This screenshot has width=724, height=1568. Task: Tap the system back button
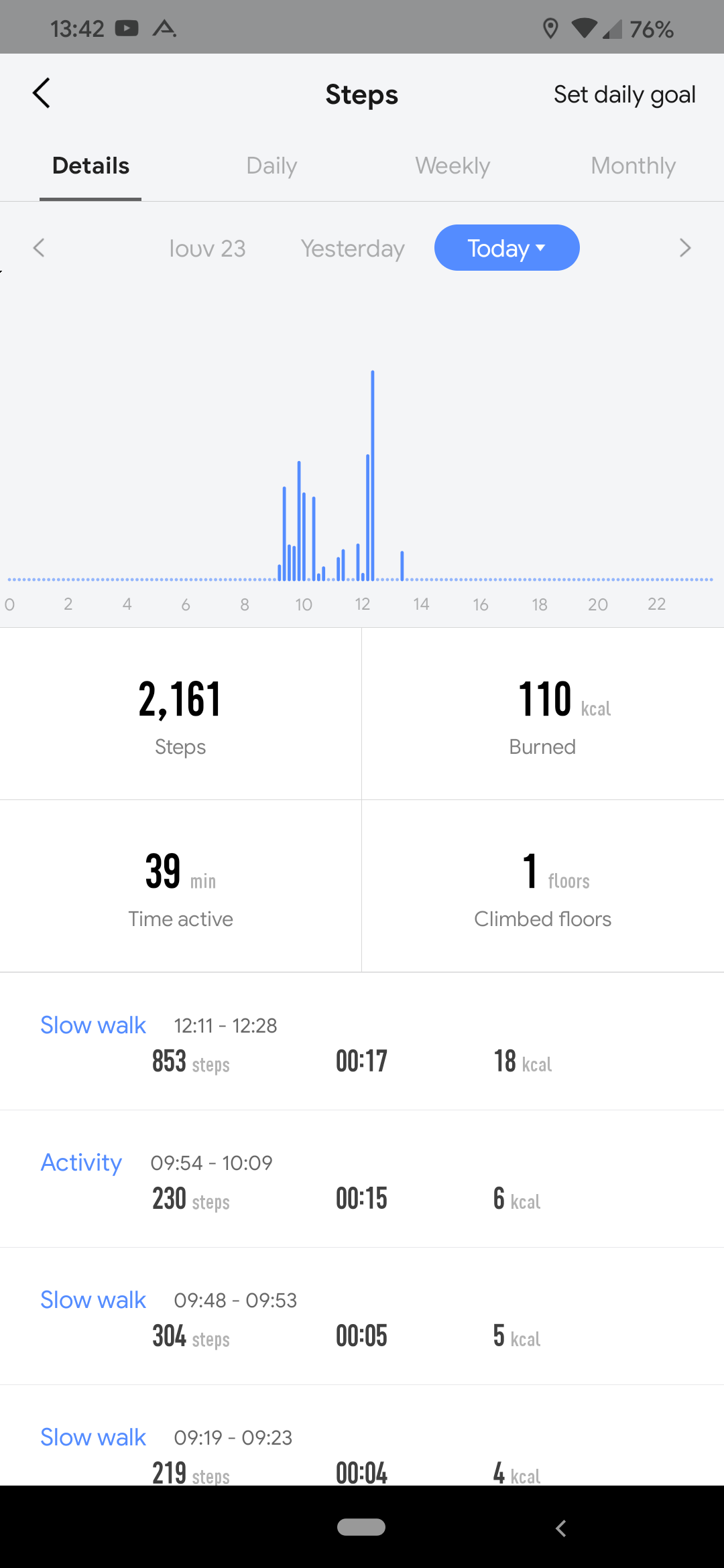(x=561, y=1528)
